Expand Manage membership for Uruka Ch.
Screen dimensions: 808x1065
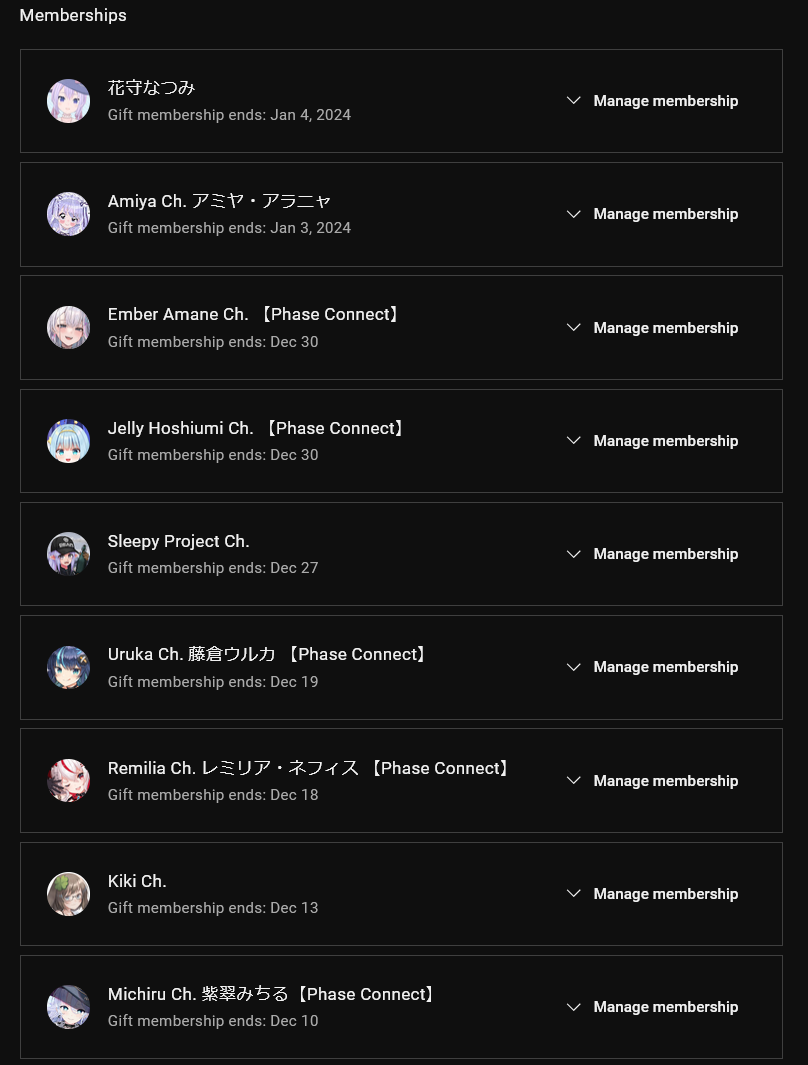click(652, 667)
